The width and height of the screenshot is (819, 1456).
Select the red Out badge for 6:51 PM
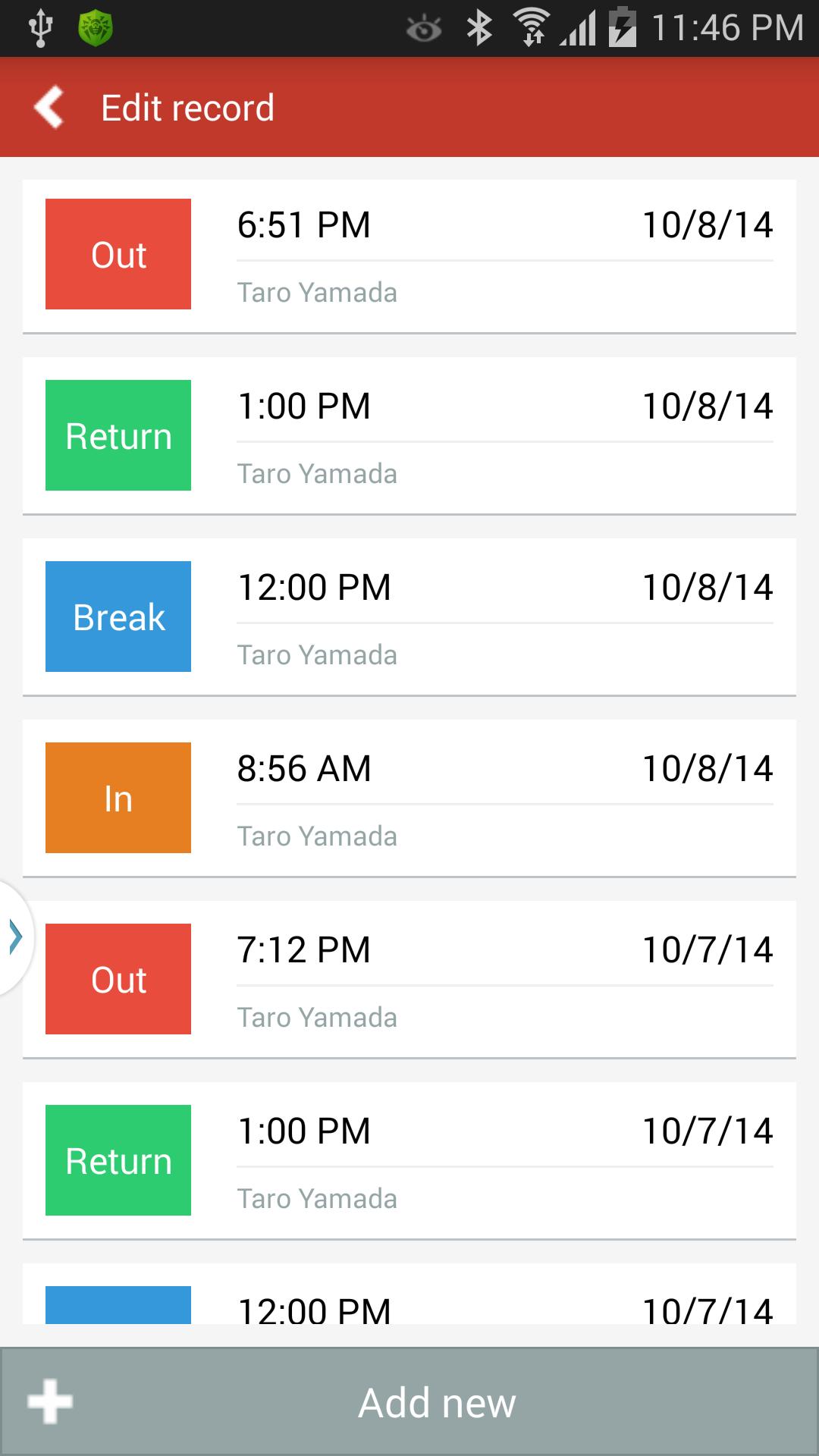[x=118, y=254]
